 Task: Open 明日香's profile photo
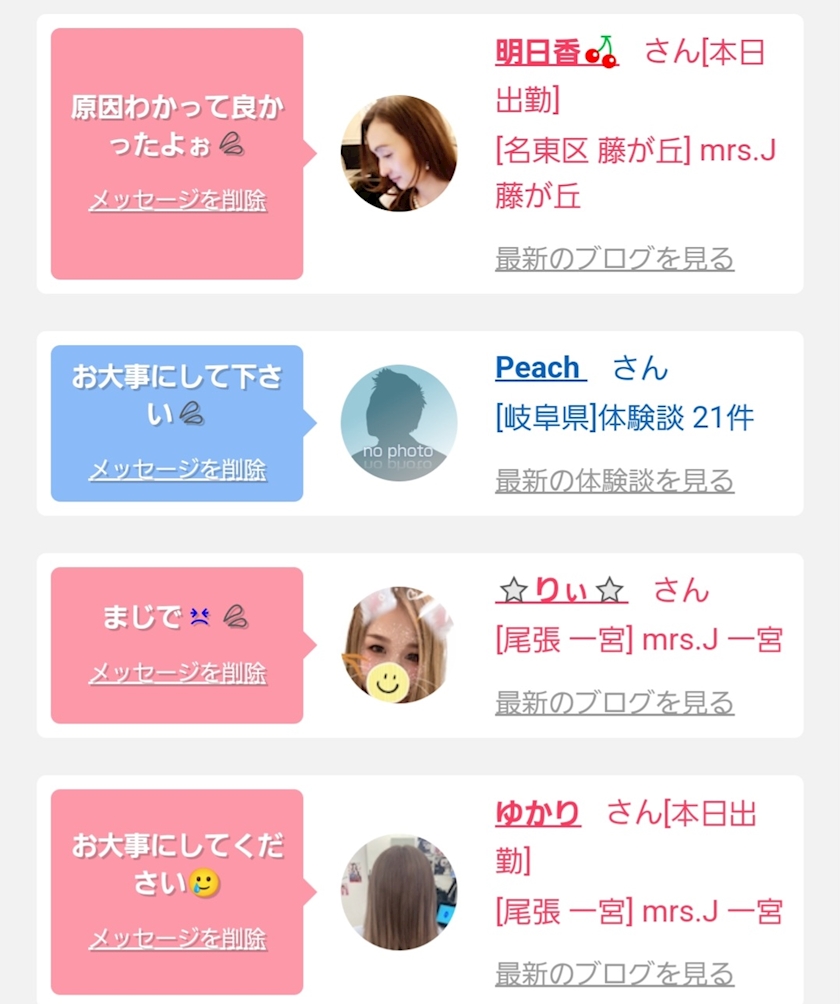(x=398, y=153)
